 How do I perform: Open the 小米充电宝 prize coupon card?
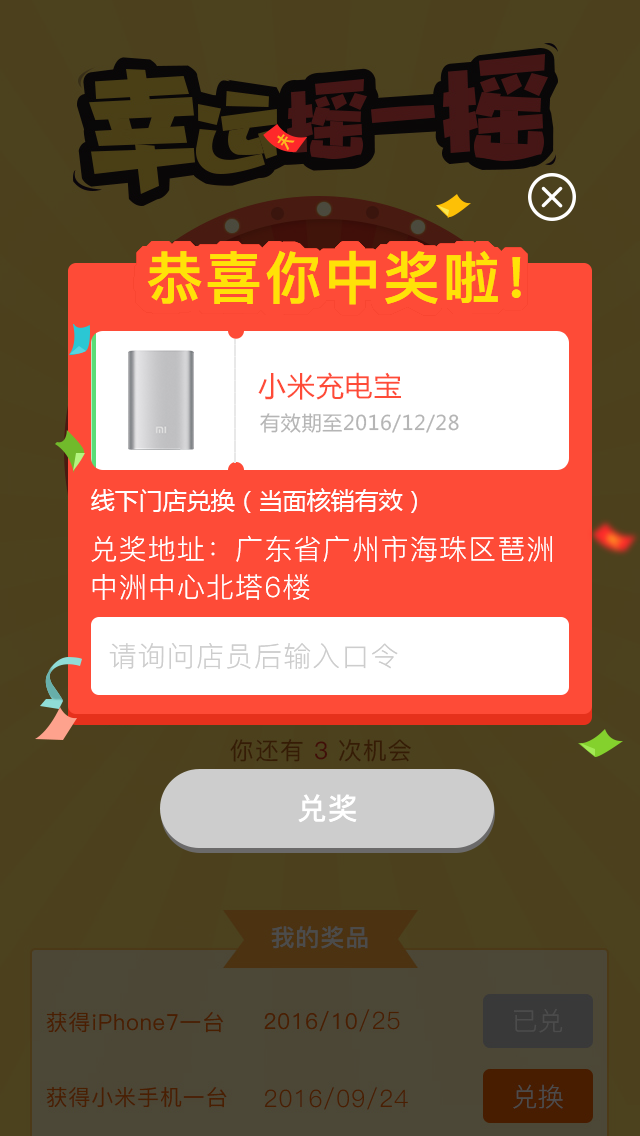pos(330,401)
